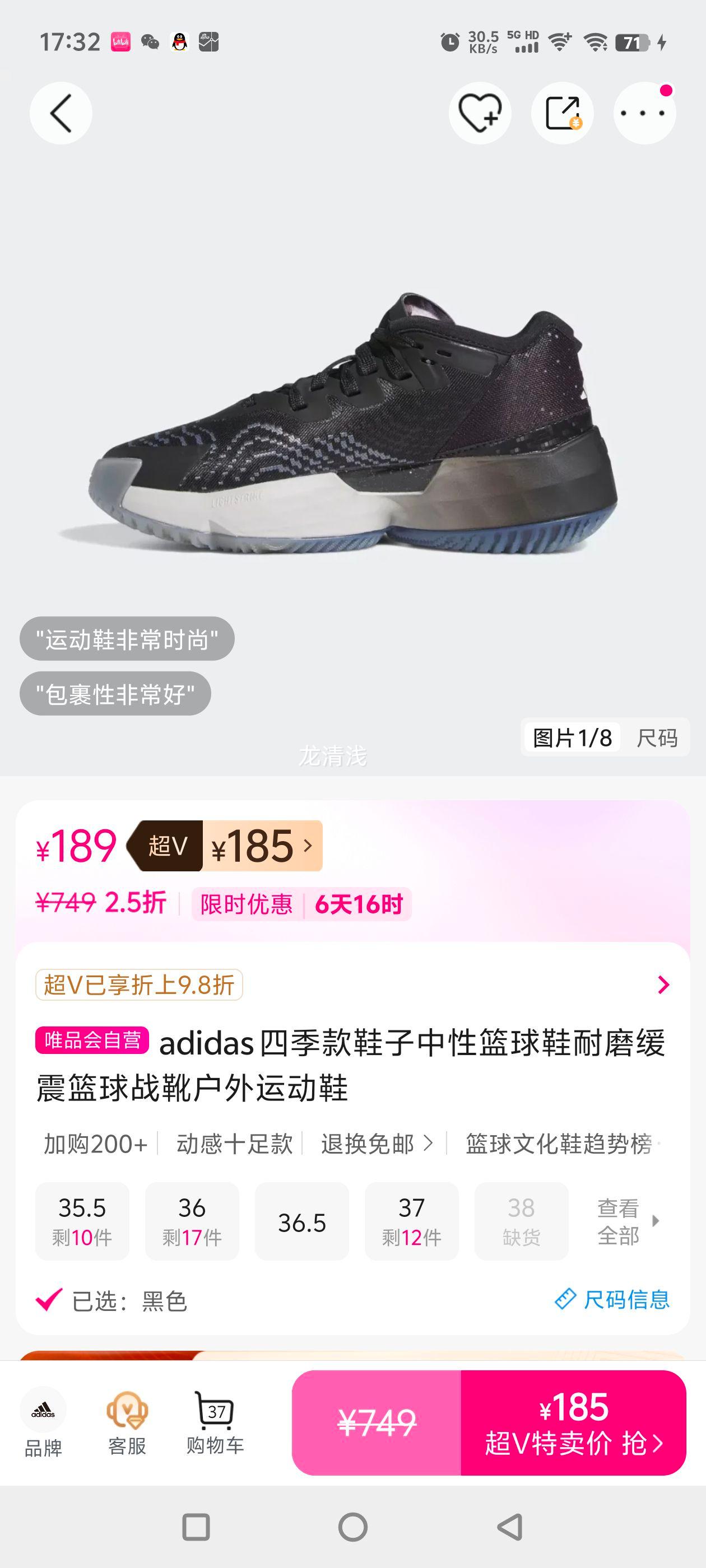
Task: Open the share sheet icon
Action: [561, 113]
